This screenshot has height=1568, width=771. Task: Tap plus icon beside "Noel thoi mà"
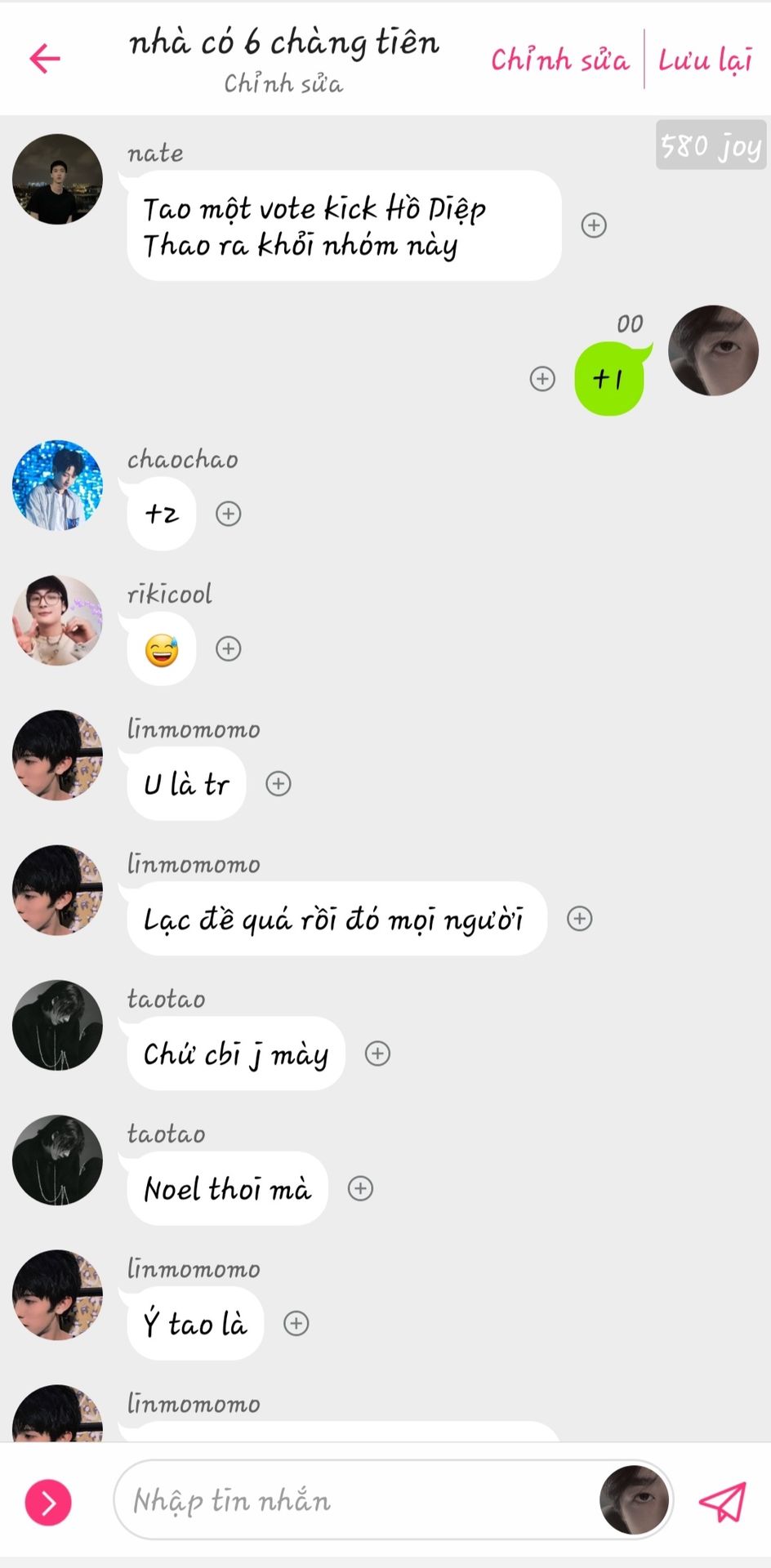(x=360, y=1188)
